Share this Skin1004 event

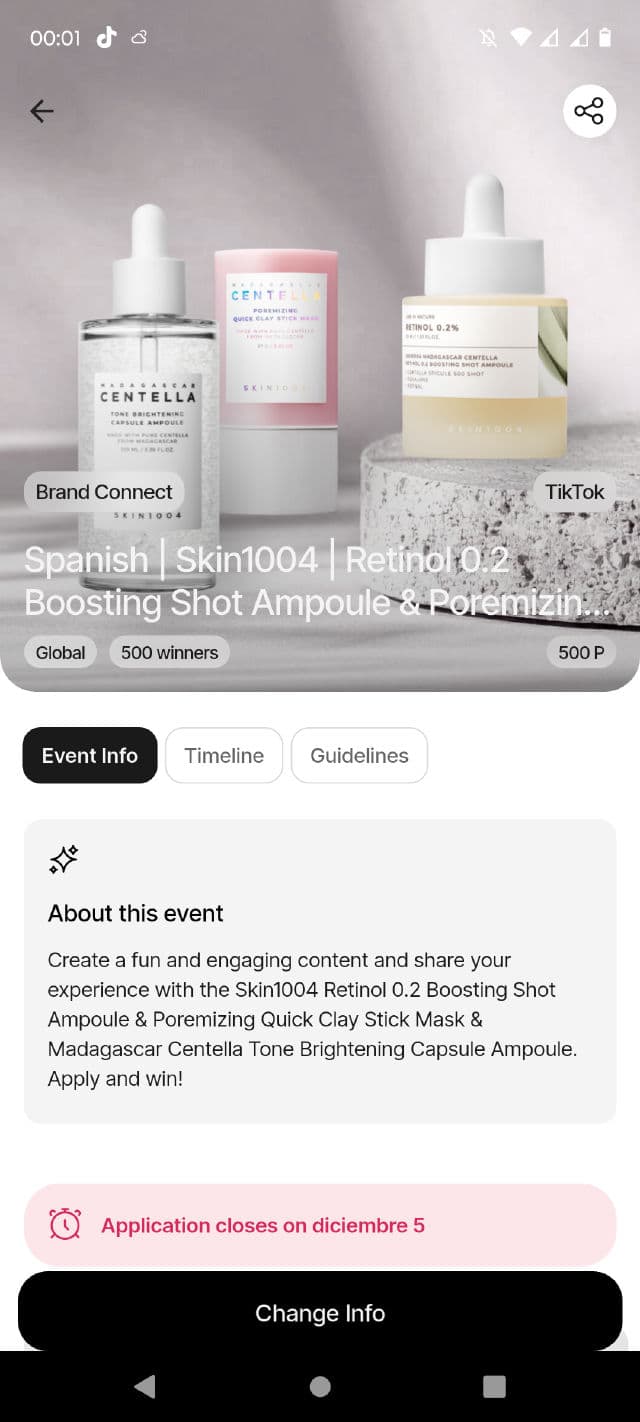(589, 111)
